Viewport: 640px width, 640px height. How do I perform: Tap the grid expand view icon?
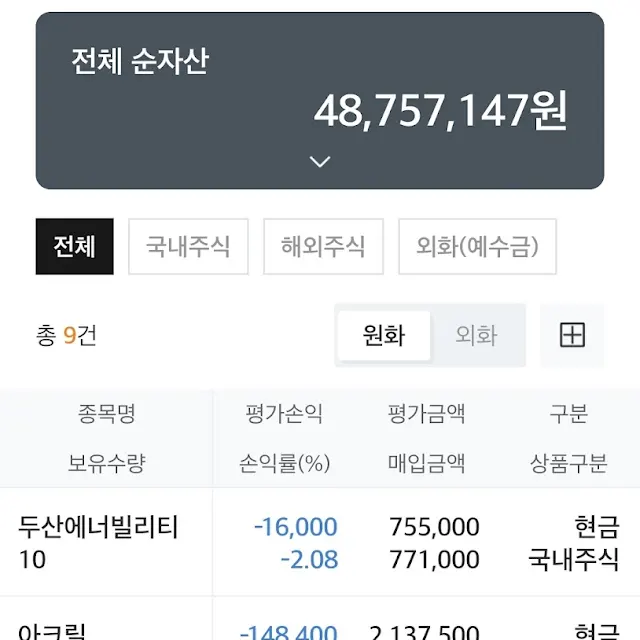572,335
